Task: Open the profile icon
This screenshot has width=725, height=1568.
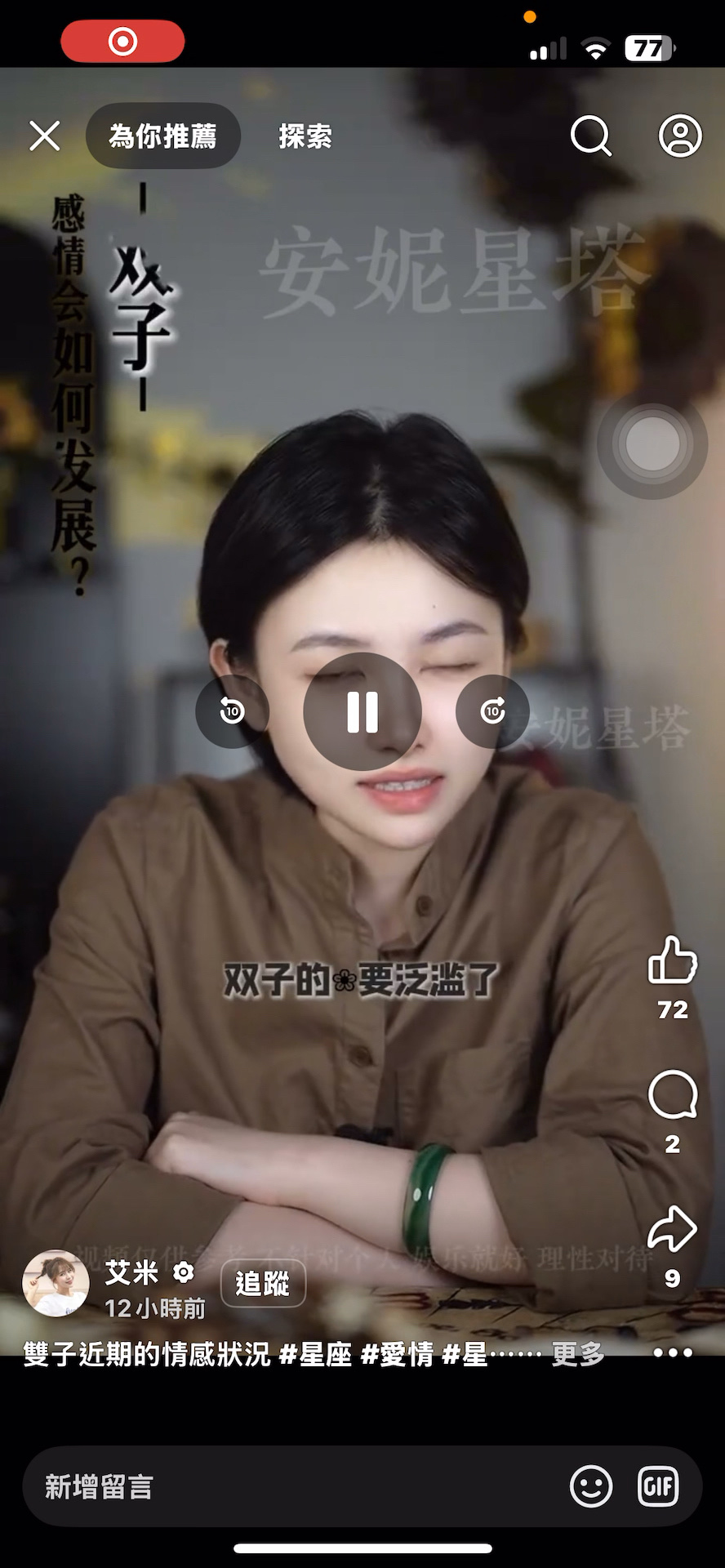Action: point(680,136)
